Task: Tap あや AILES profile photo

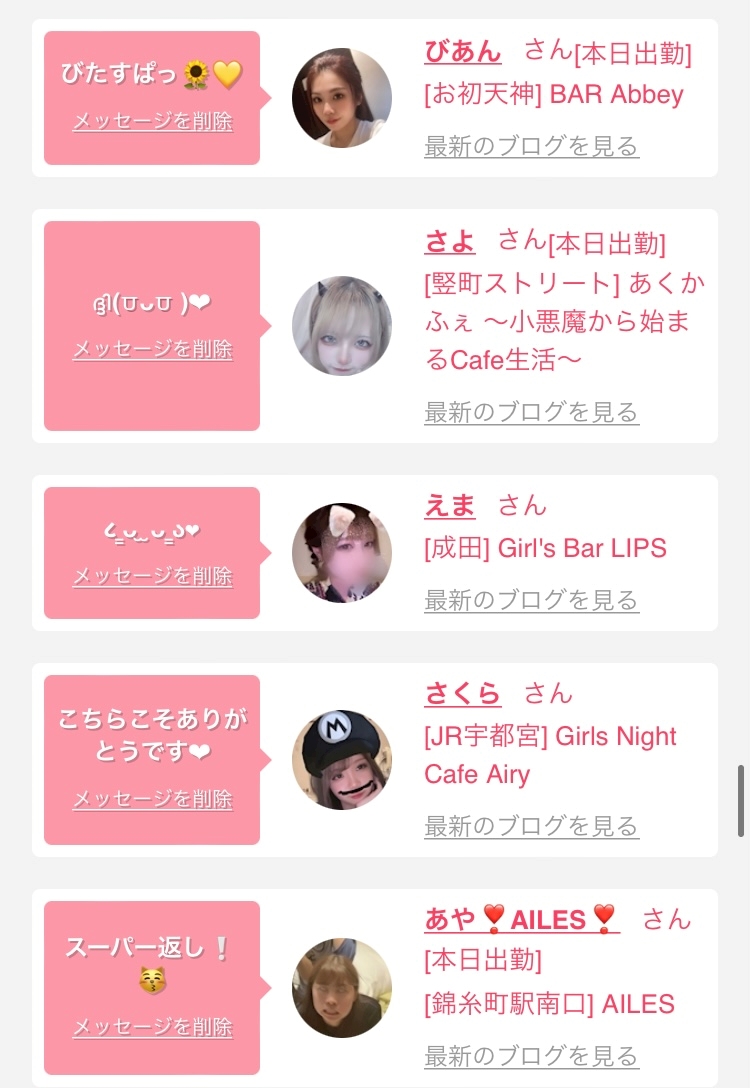Action: tap(341, 988)
